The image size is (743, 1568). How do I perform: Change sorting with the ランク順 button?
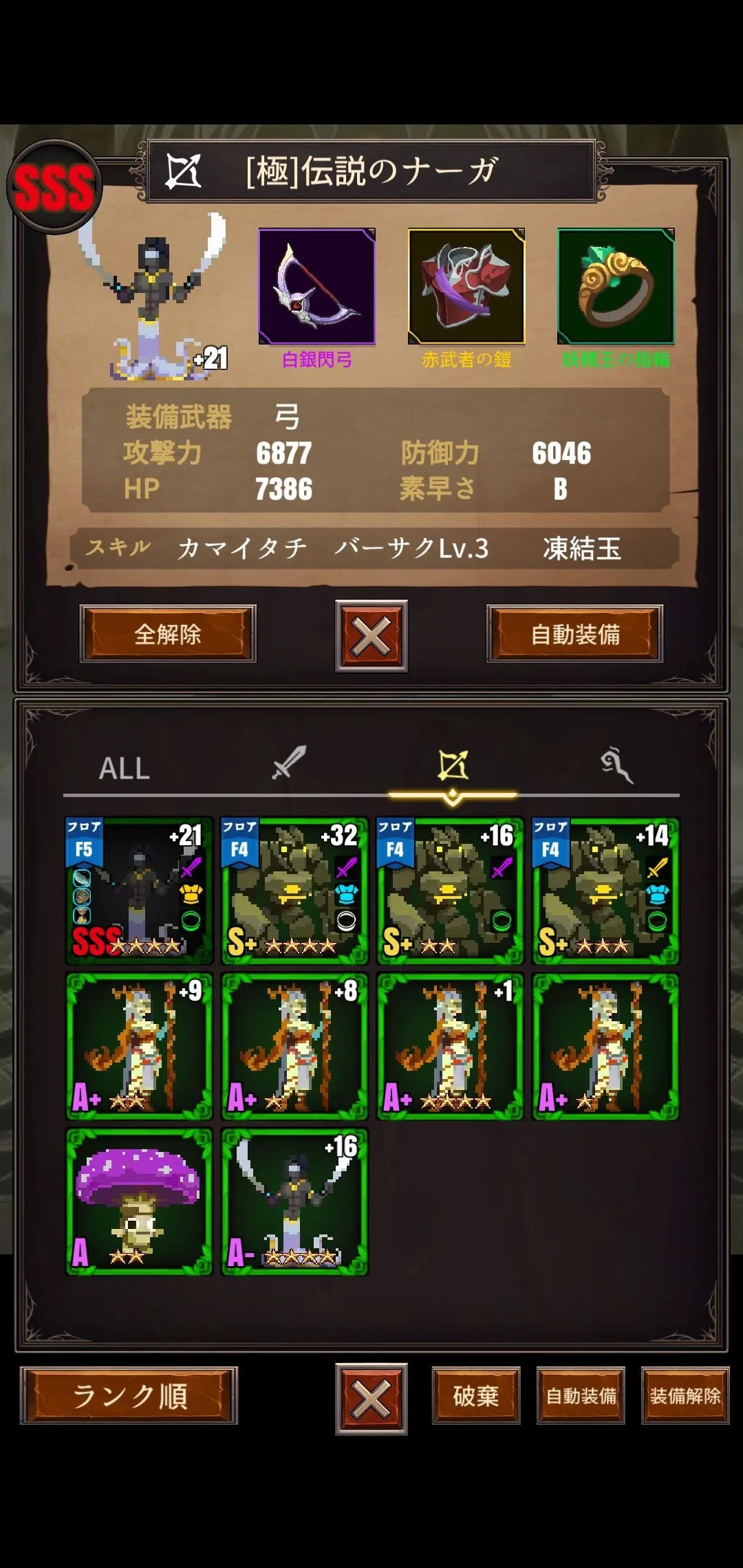click(129, 1395)
